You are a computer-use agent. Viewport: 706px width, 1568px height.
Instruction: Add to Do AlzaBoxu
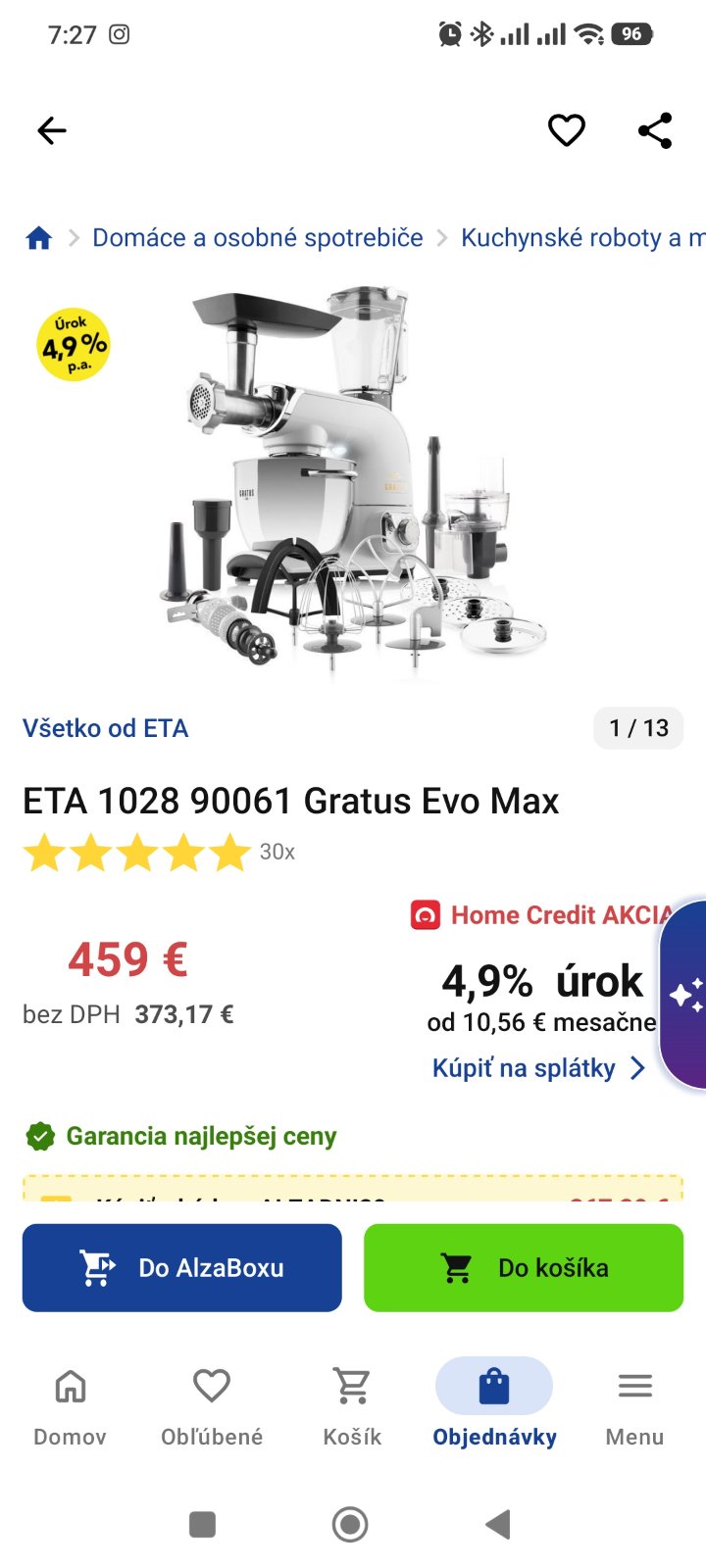[182, 1268]
